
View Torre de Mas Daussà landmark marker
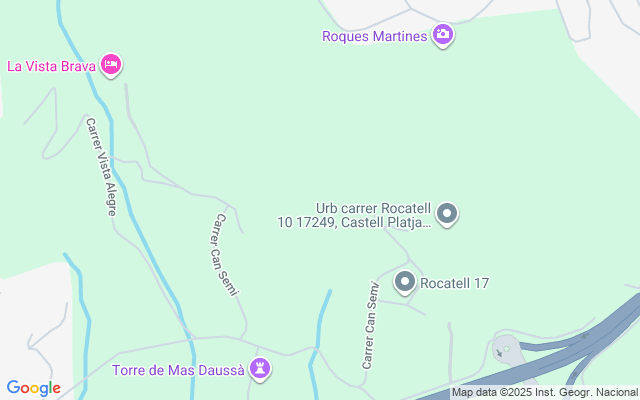(x=260, y=369)
